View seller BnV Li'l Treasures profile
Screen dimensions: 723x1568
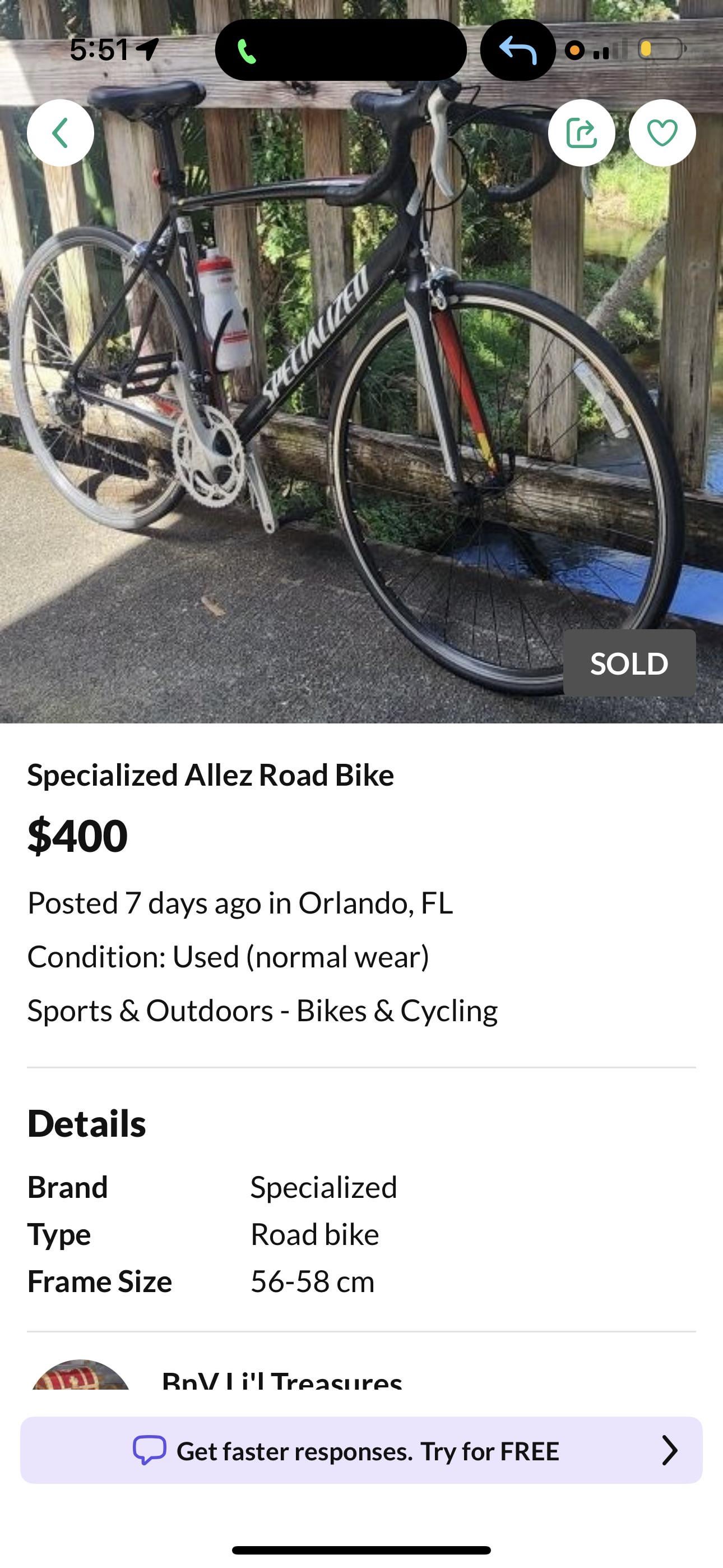[x=281, y=1380]
